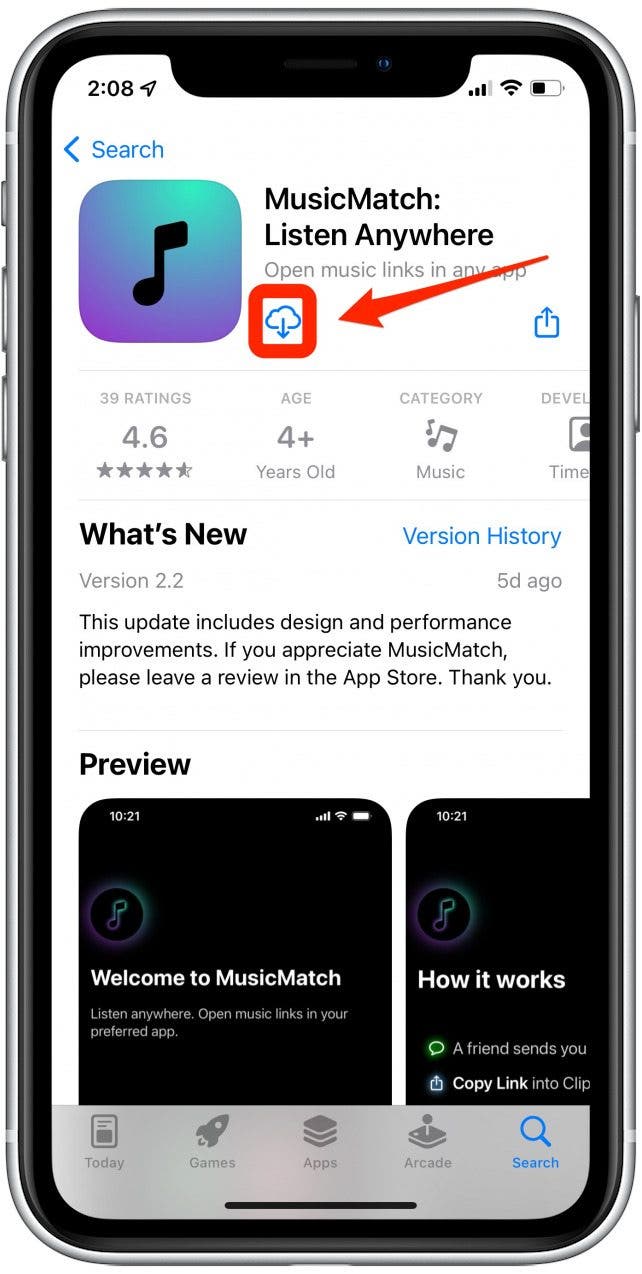Open Version History
642x1274 pixels.
tap(481, 536)
